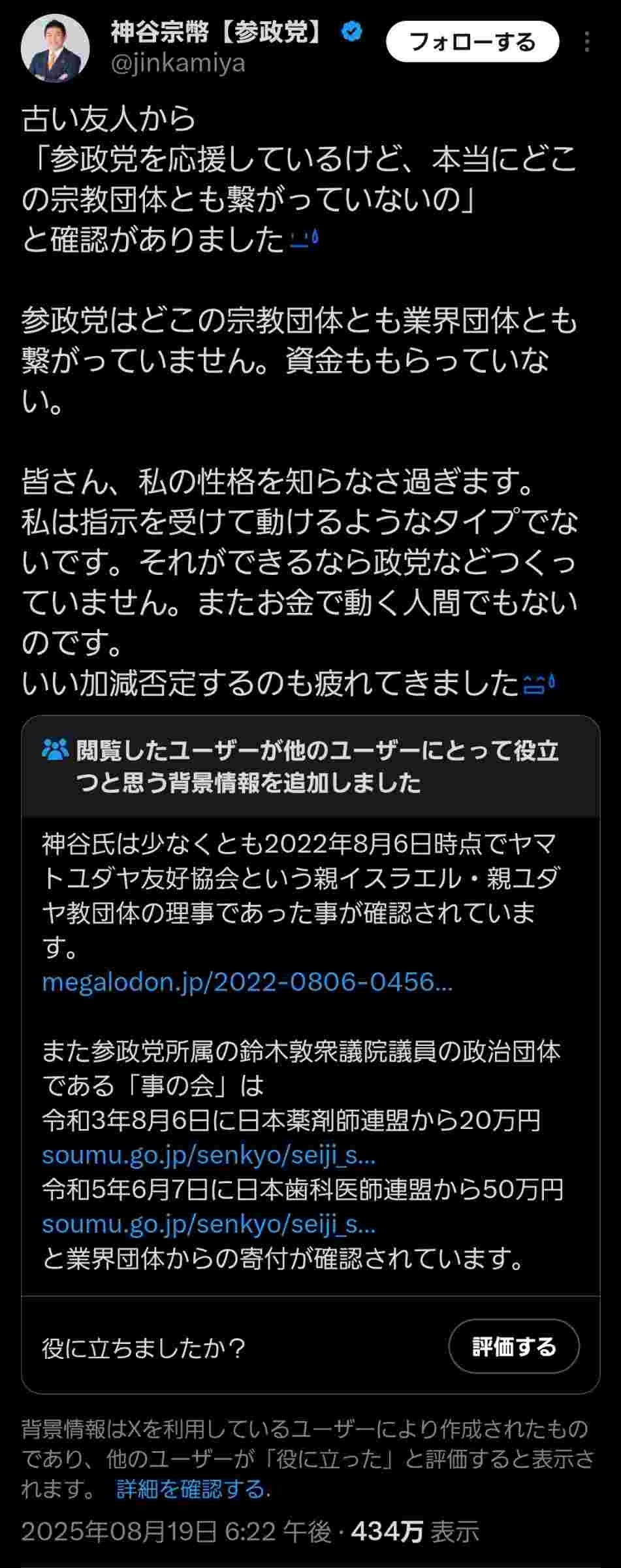Open @jinkamiya account name
Screen dimensions: 621x1568
tap(178, 64)
